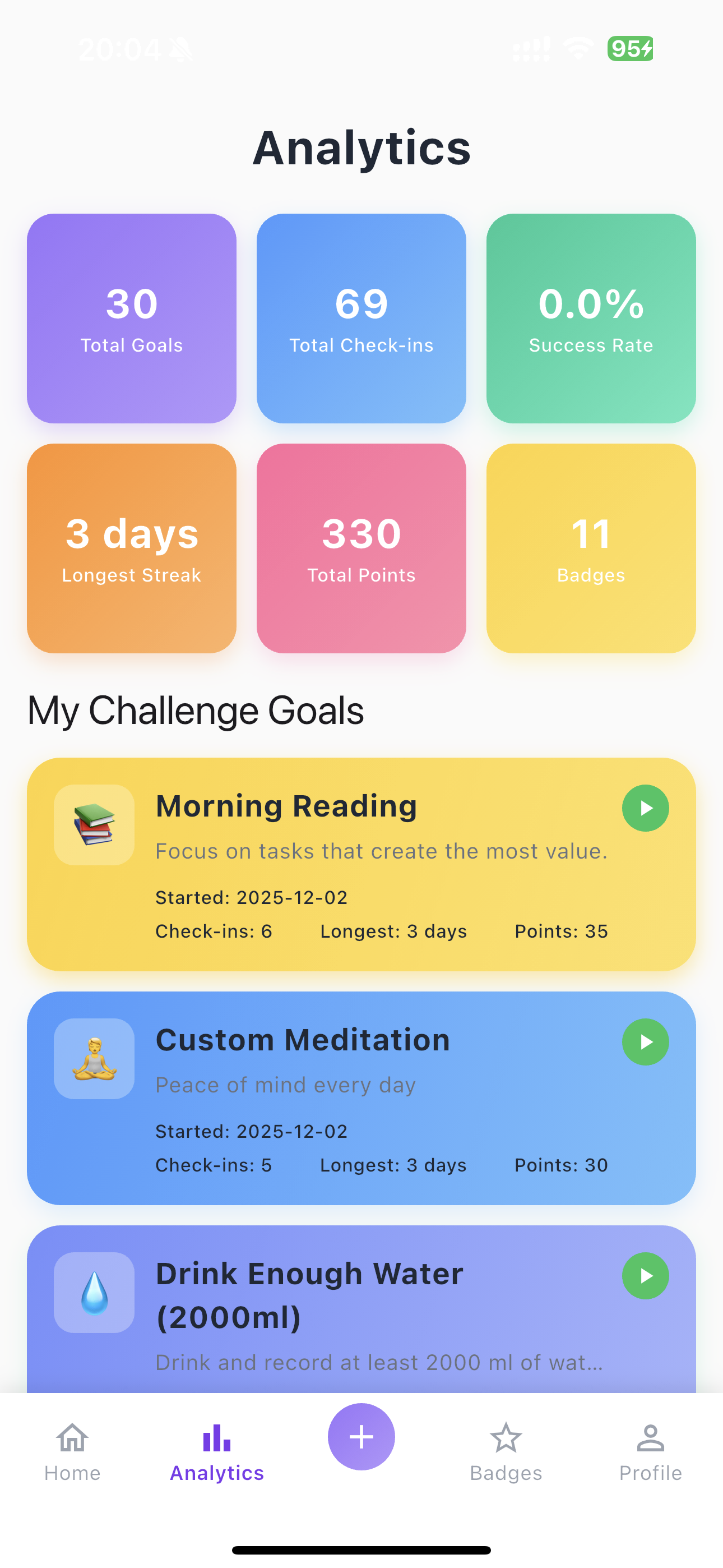This screenshot has width=723, height=1568.
Task: Open the Profile tab
Action: pyautogui.click(x=650, y=1451)
